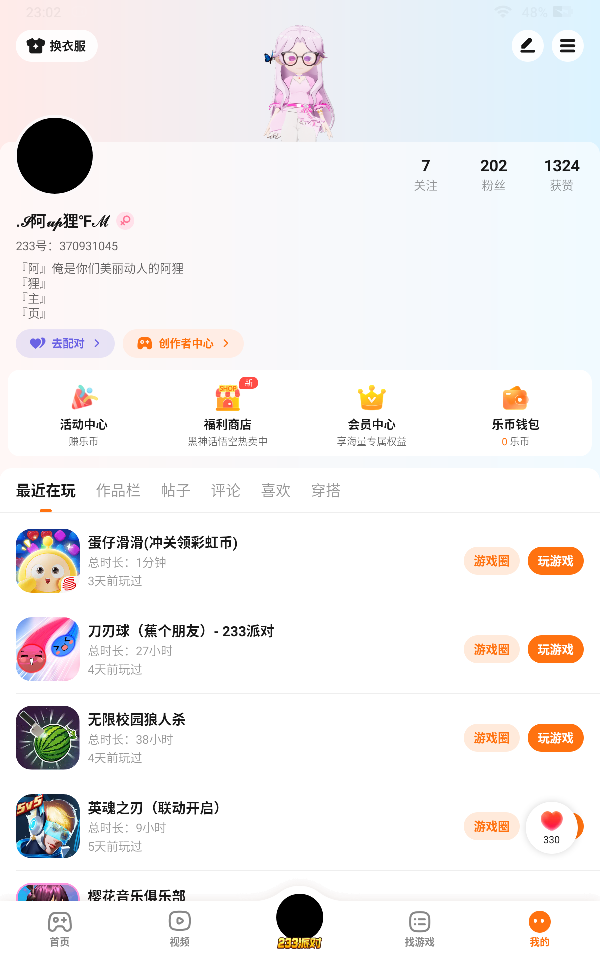The image size is (600, 960).
Task: Open 游戏圈 for 刀刃球
Action: click(x=491, y=649)
